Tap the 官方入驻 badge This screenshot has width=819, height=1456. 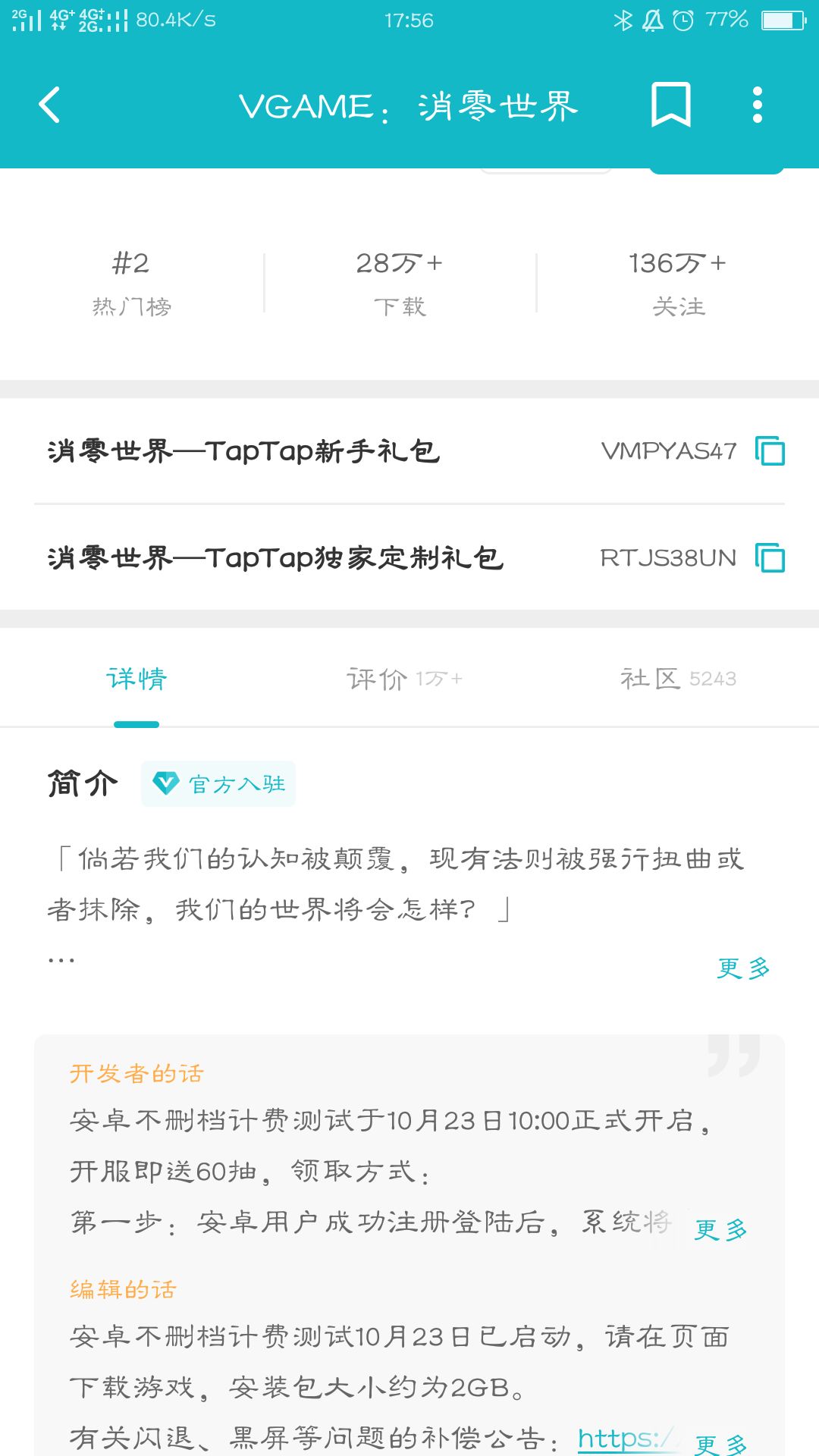point(218,783)
